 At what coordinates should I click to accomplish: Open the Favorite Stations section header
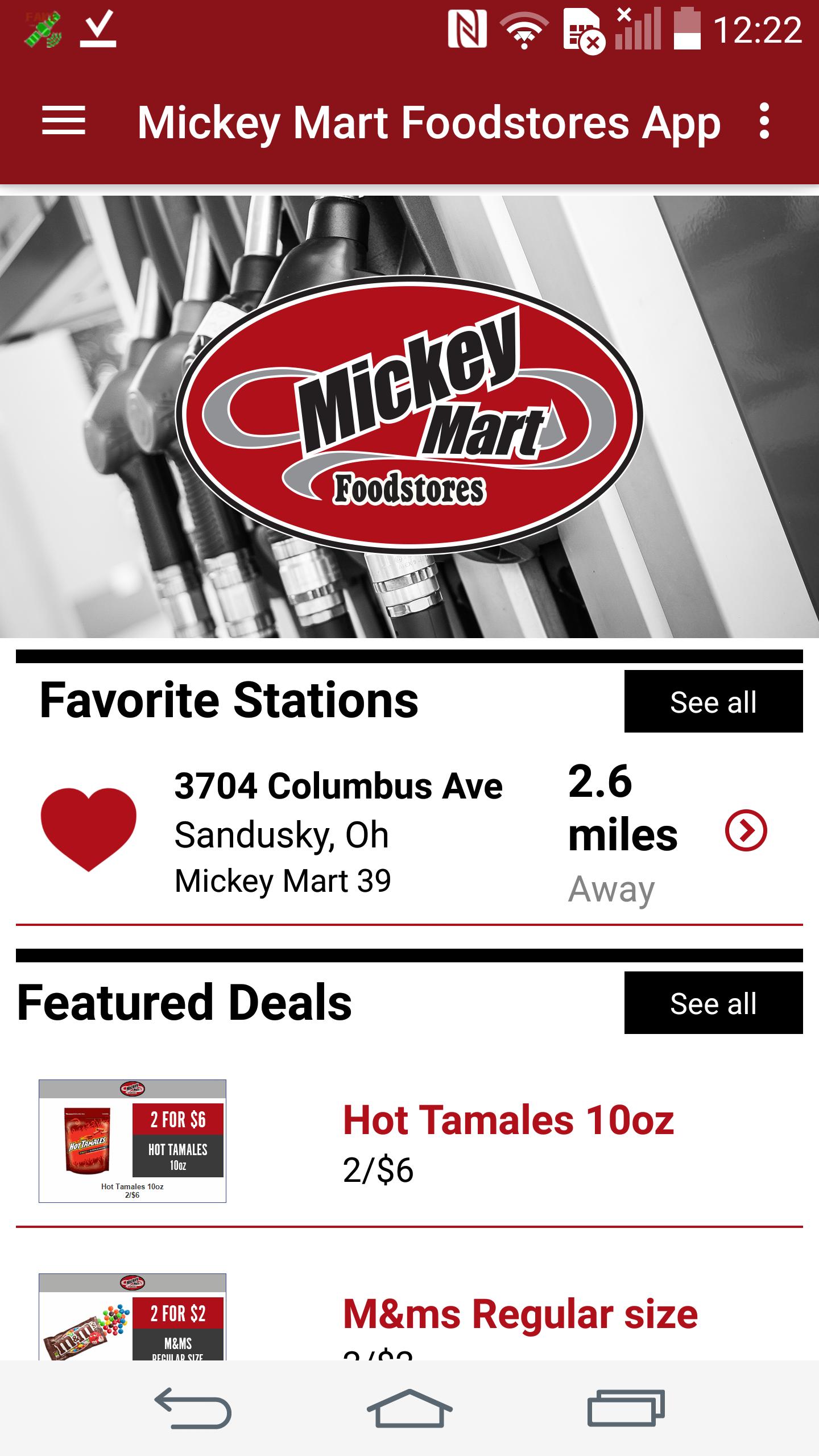click(x=230, y=702)
